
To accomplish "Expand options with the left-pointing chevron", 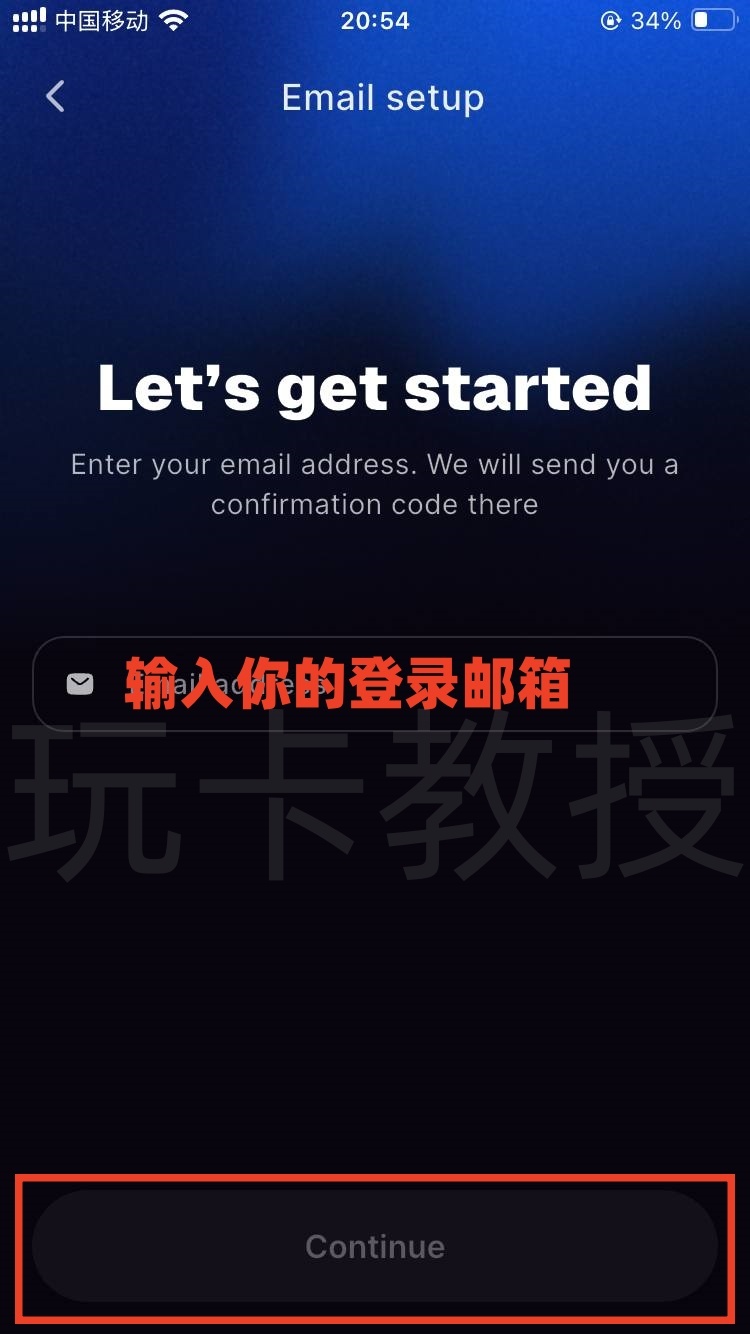I will [54, 96].
